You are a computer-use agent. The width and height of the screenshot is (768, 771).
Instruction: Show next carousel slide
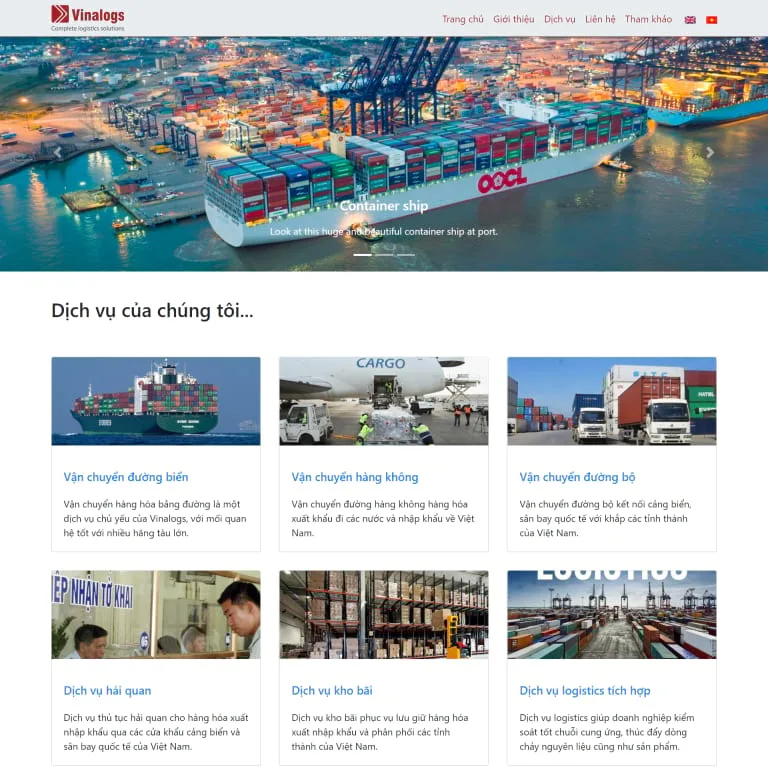click(x=710, y=153)
